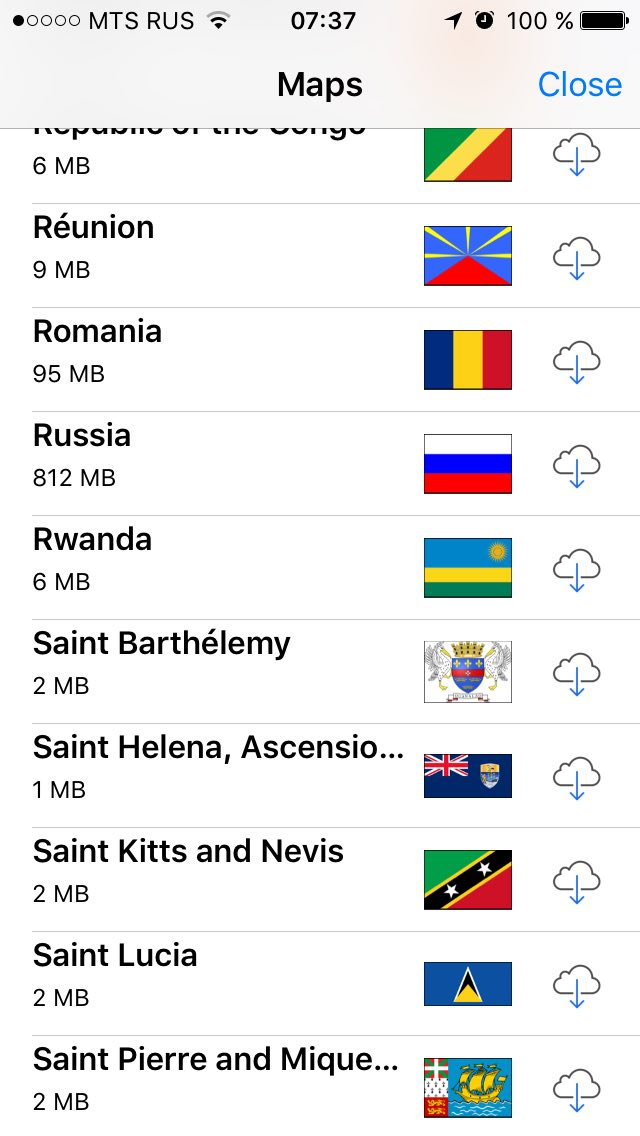Download Saint Barthélemy map
640x1136 pixels.
click(x=576, y=673)
